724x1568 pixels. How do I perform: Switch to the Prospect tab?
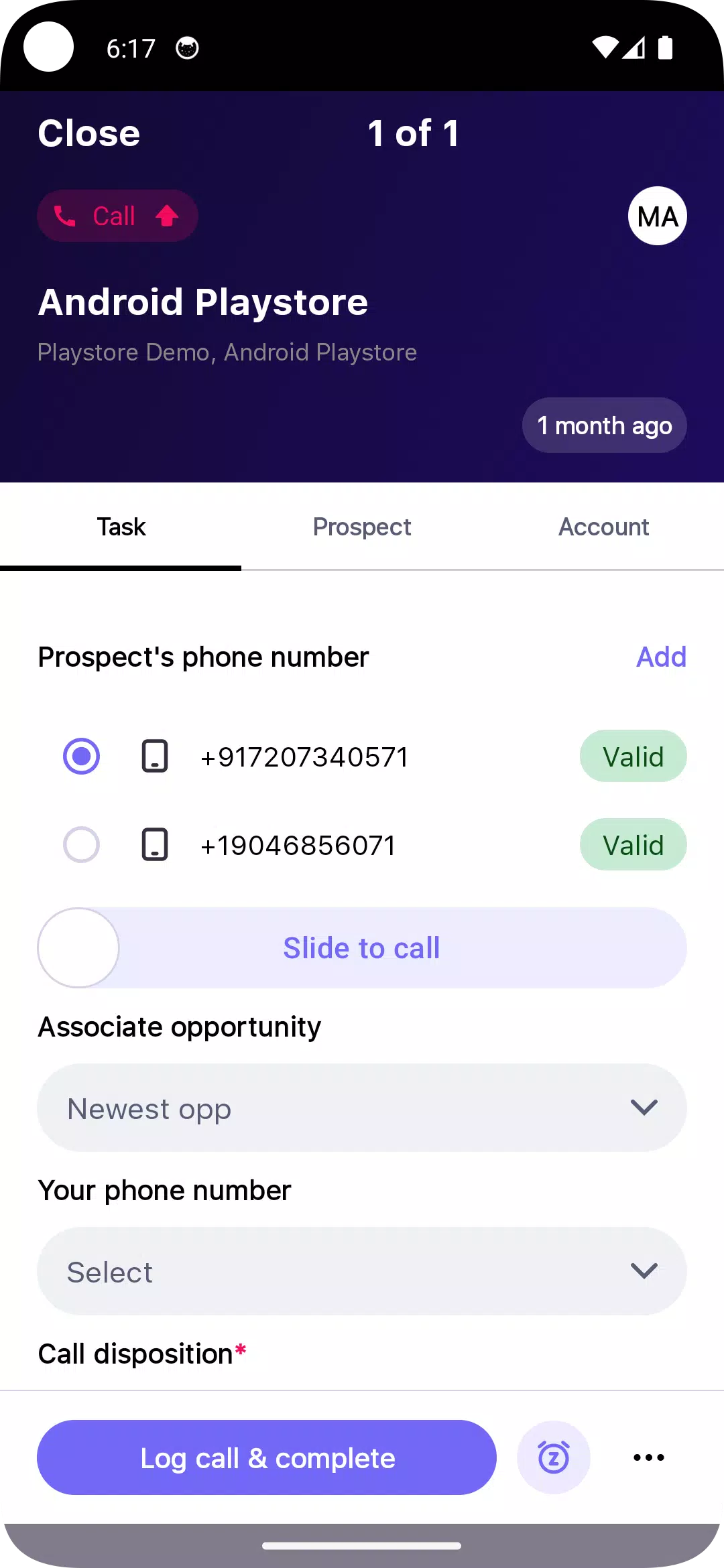(362, 527)
